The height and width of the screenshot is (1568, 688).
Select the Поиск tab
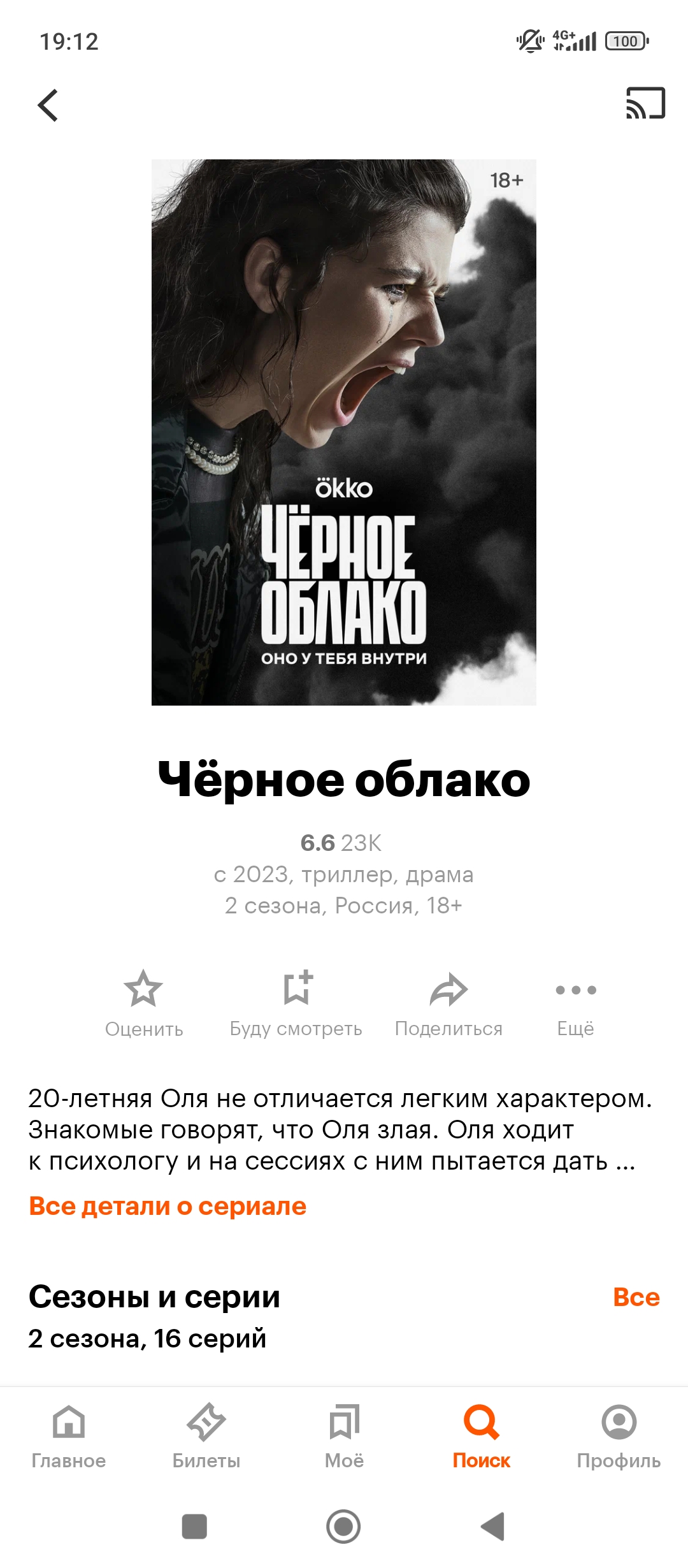click(x=482, y=1435)
